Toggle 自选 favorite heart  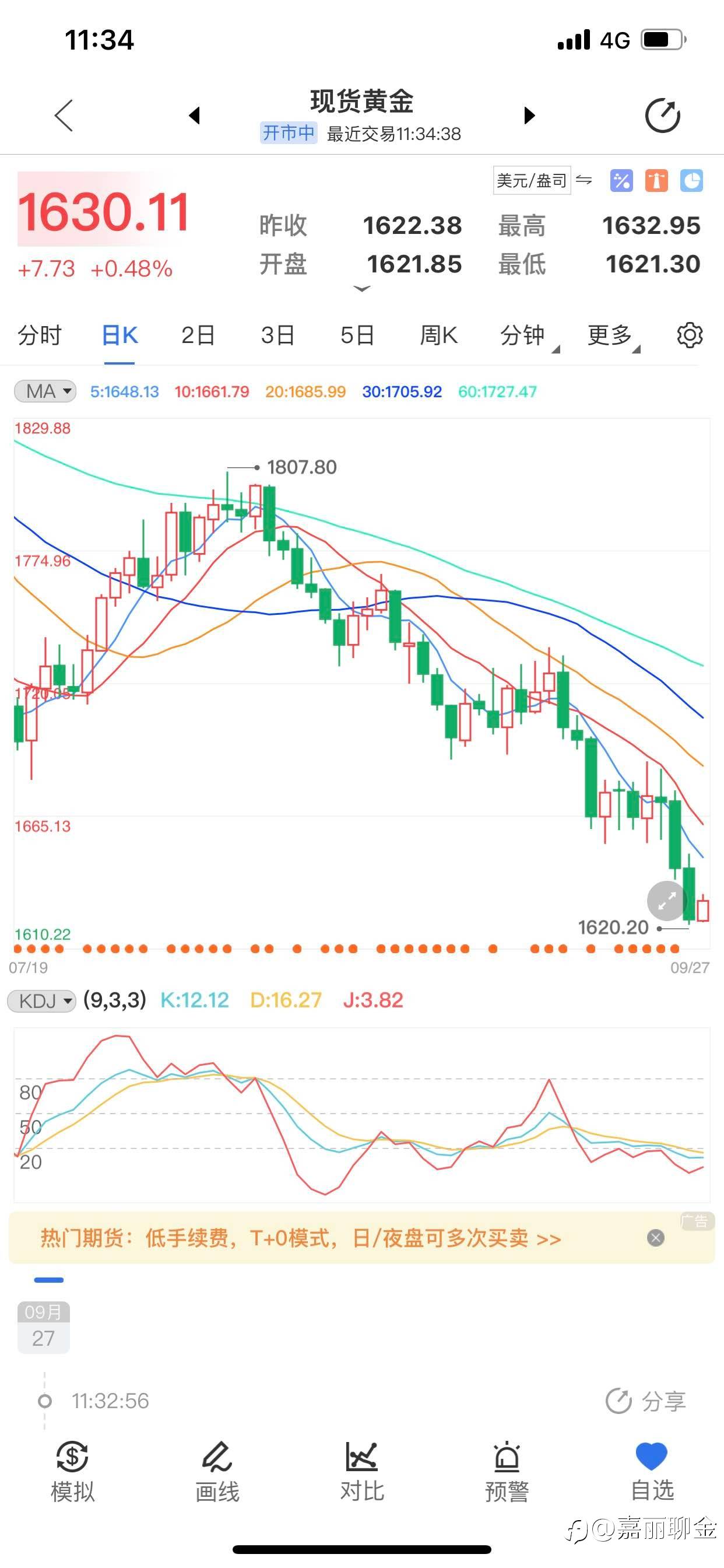[652, 1472]
